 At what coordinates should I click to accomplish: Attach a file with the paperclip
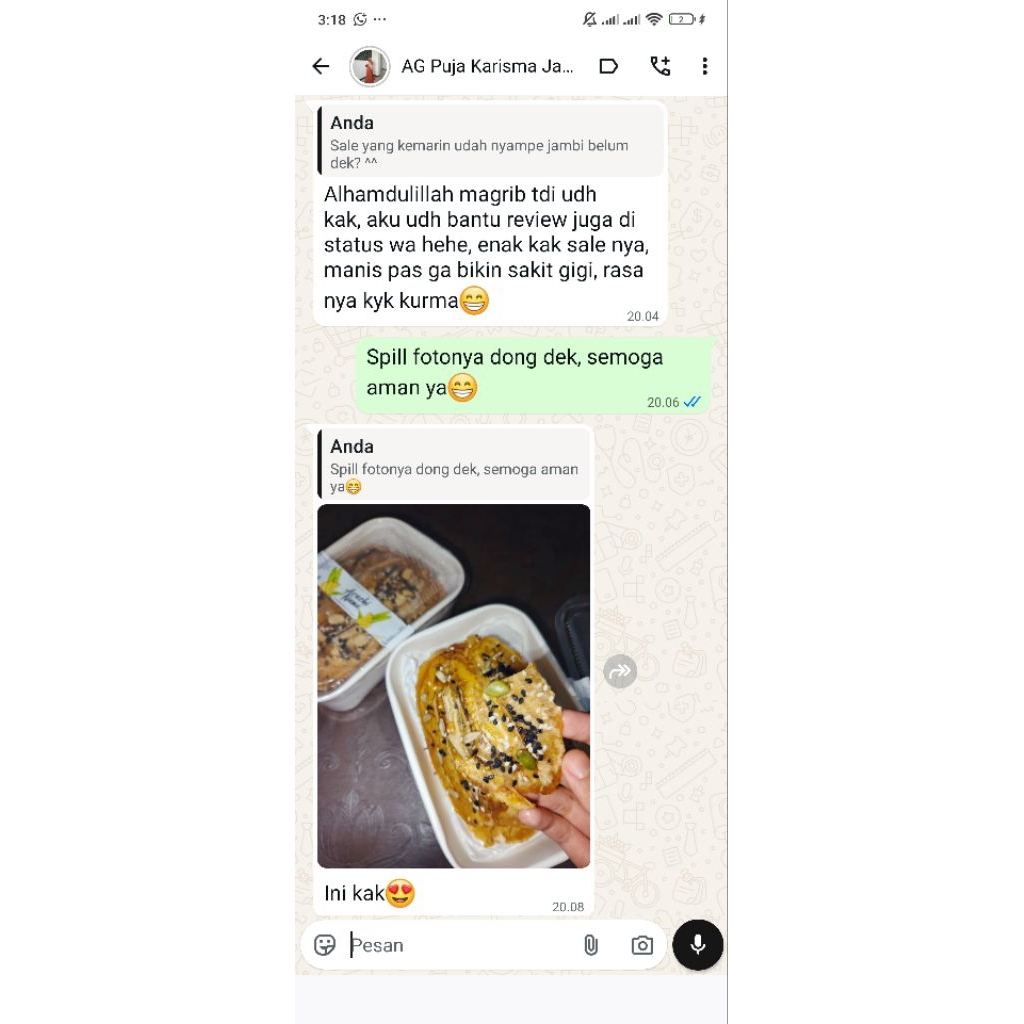[x=591, y=945]
